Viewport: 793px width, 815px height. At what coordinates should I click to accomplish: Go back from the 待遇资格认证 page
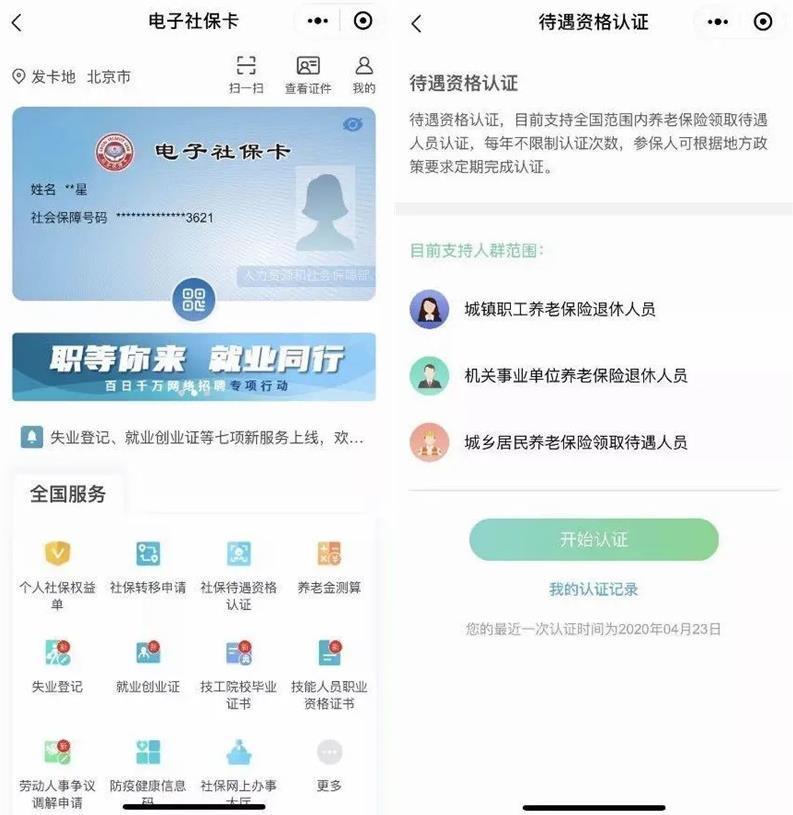(416, 23)
